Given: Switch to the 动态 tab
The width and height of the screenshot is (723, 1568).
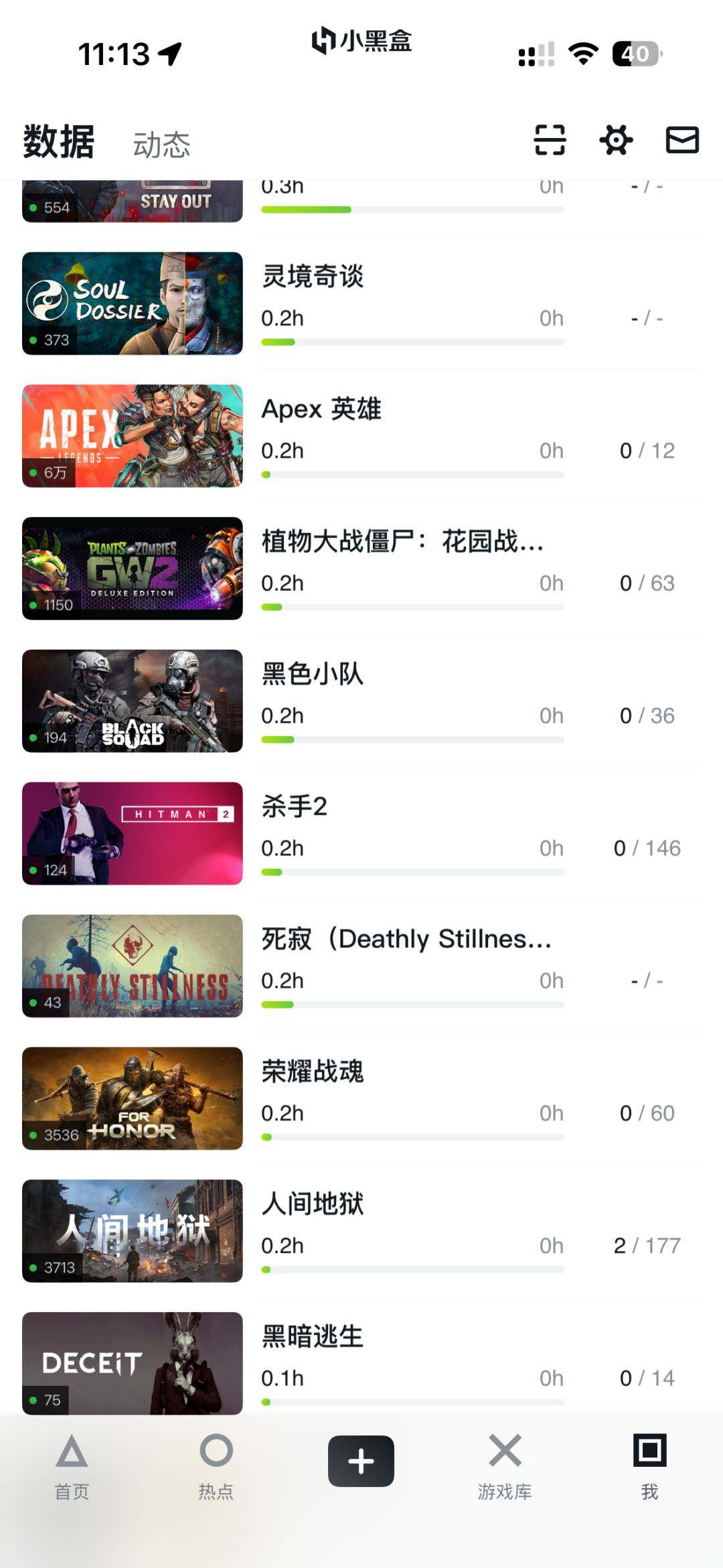Looking at the screenshot, I should click(161, 144).
